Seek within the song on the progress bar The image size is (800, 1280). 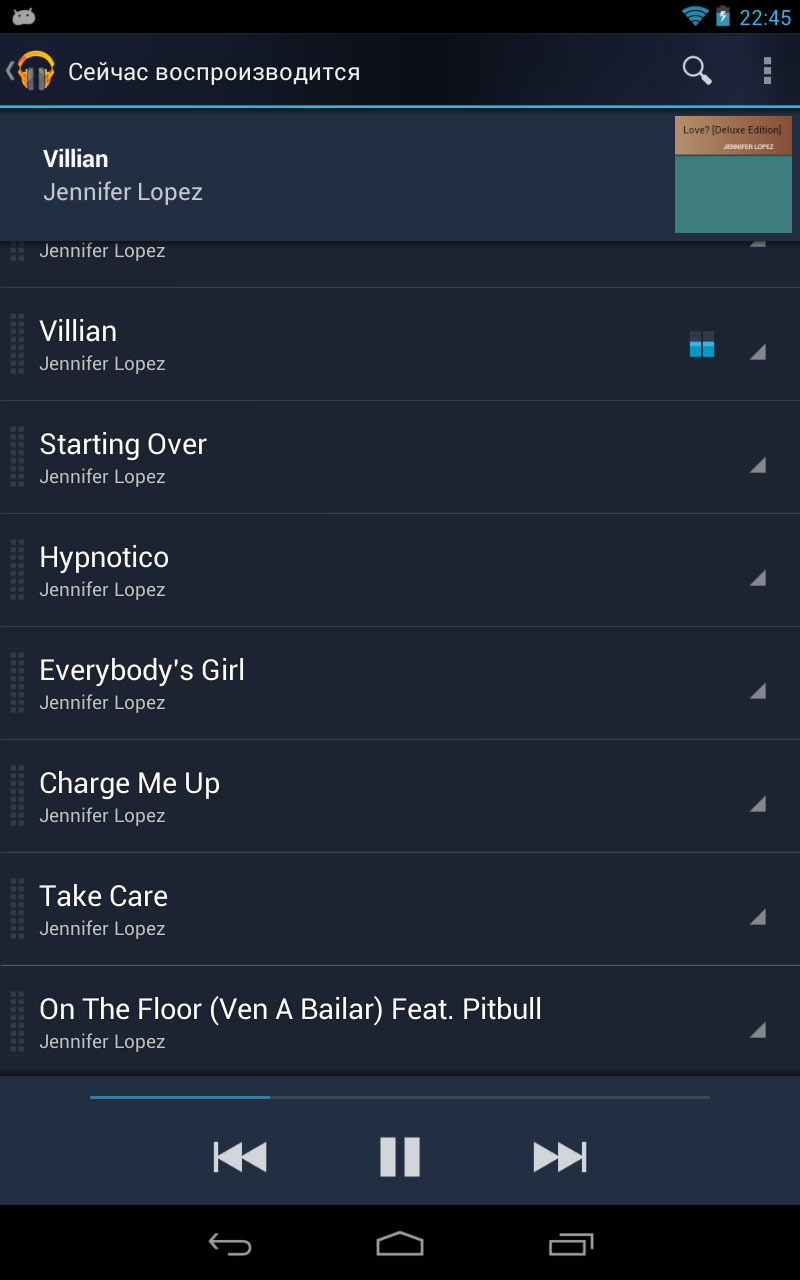point(400,1097)
